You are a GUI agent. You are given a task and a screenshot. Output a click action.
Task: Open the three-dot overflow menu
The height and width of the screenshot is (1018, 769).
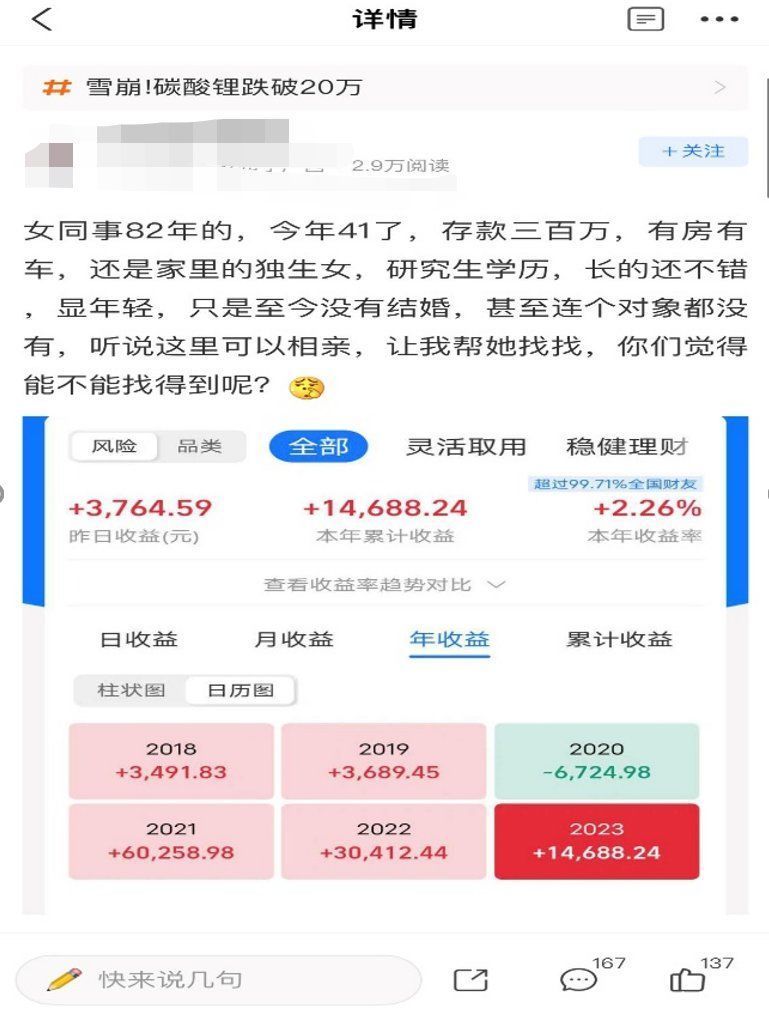(x=718, y=19)
